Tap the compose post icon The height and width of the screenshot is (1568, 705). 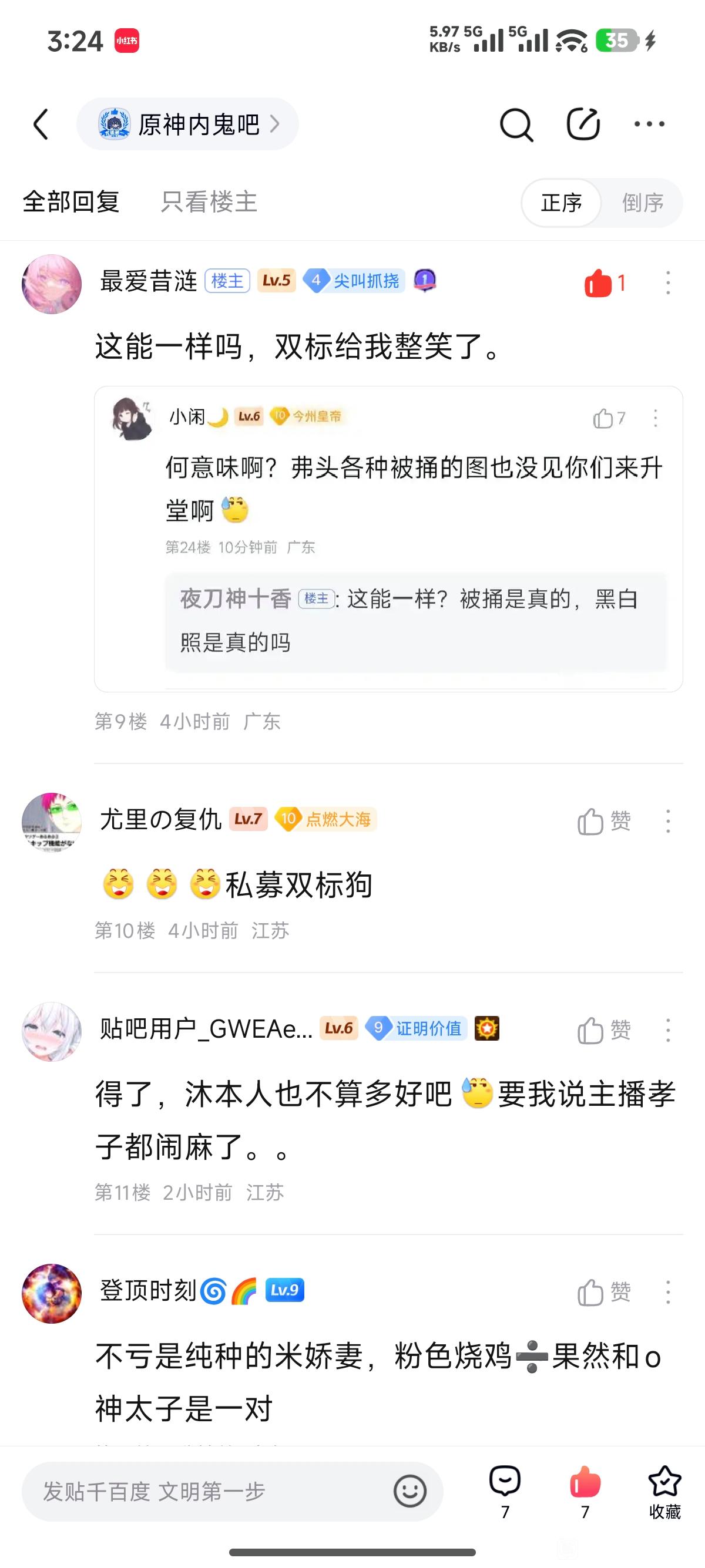(583, 125)
